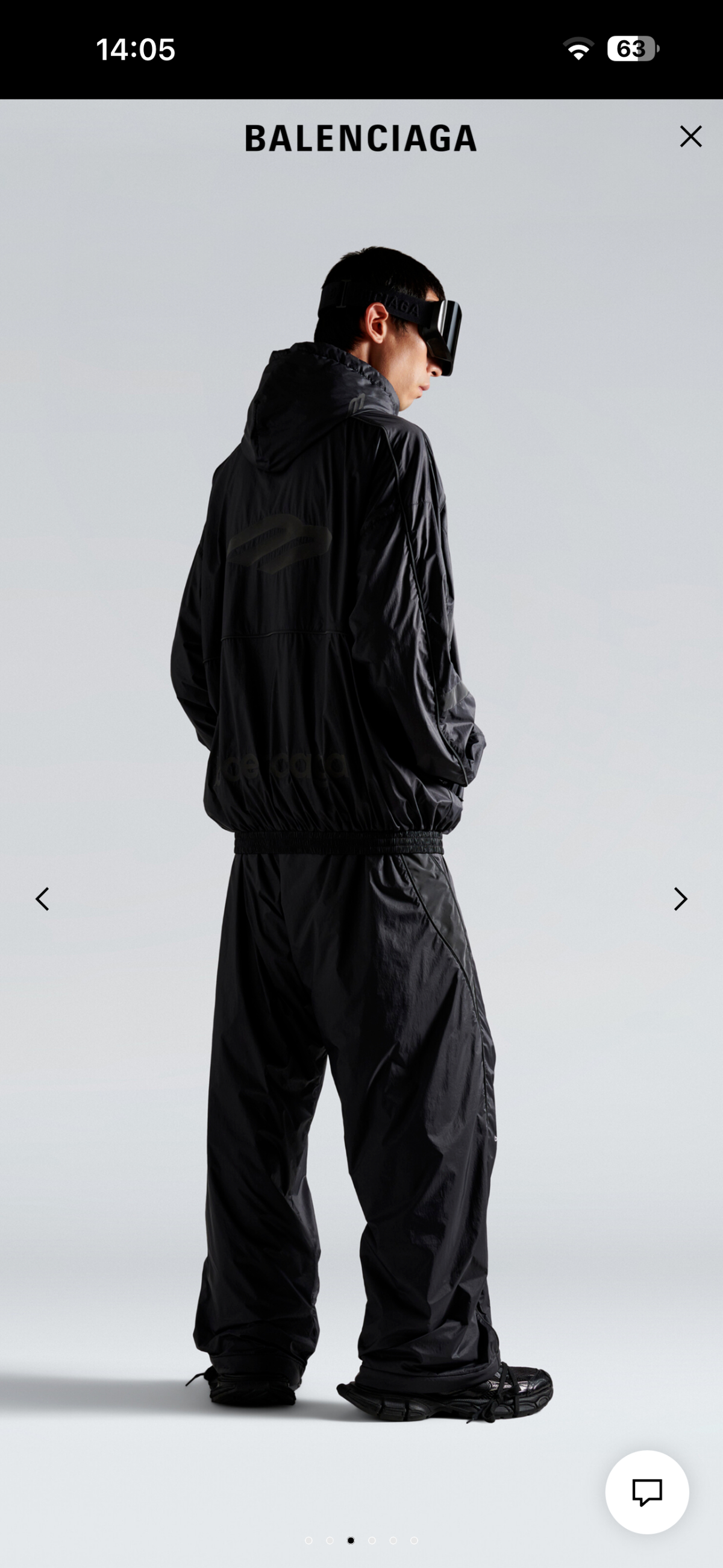The image size is (723, 1568).
Task: Show the next product image
Action: 680,898
